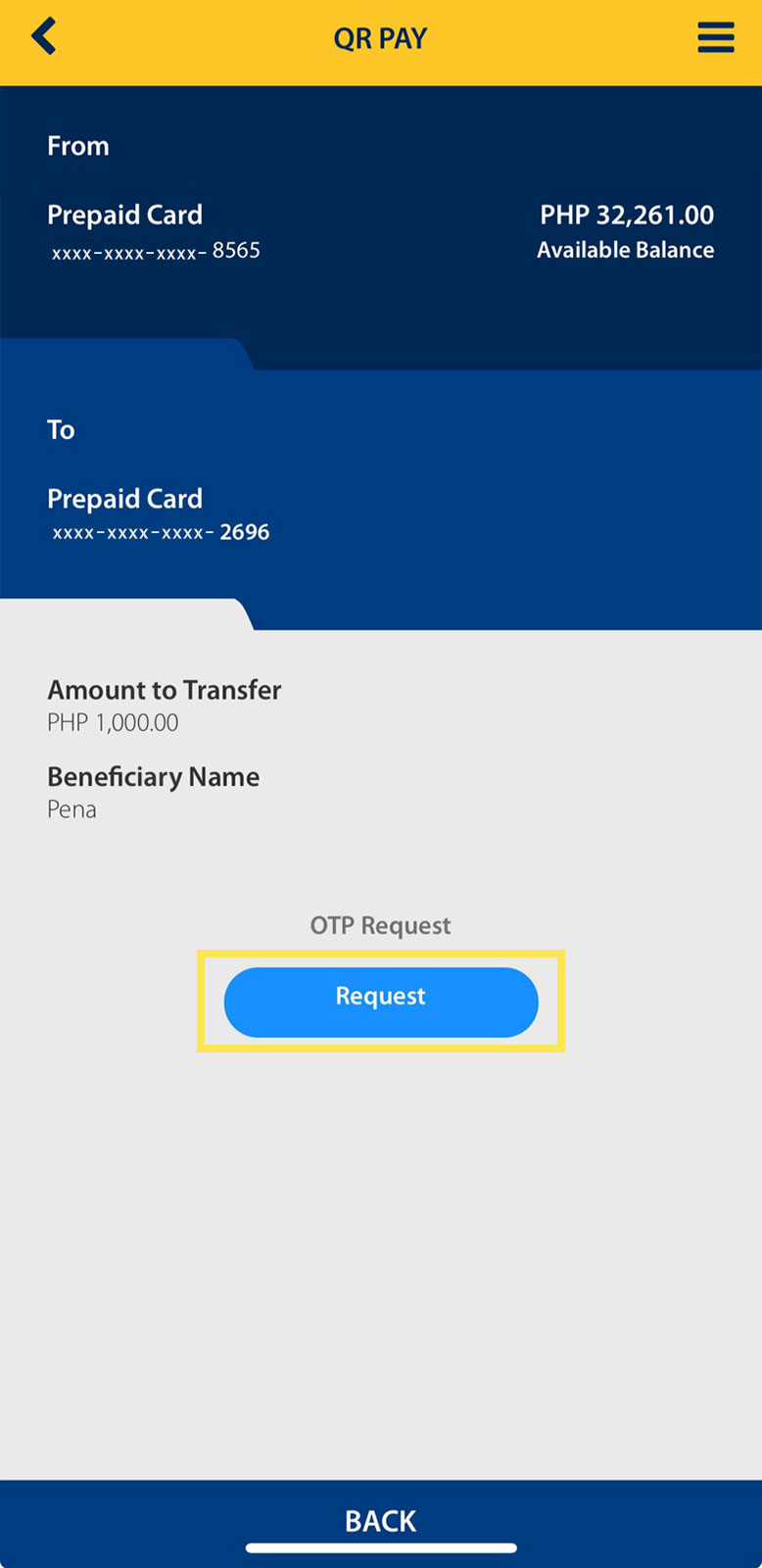Tap the masked card number ending 8565

pos(156,250)
